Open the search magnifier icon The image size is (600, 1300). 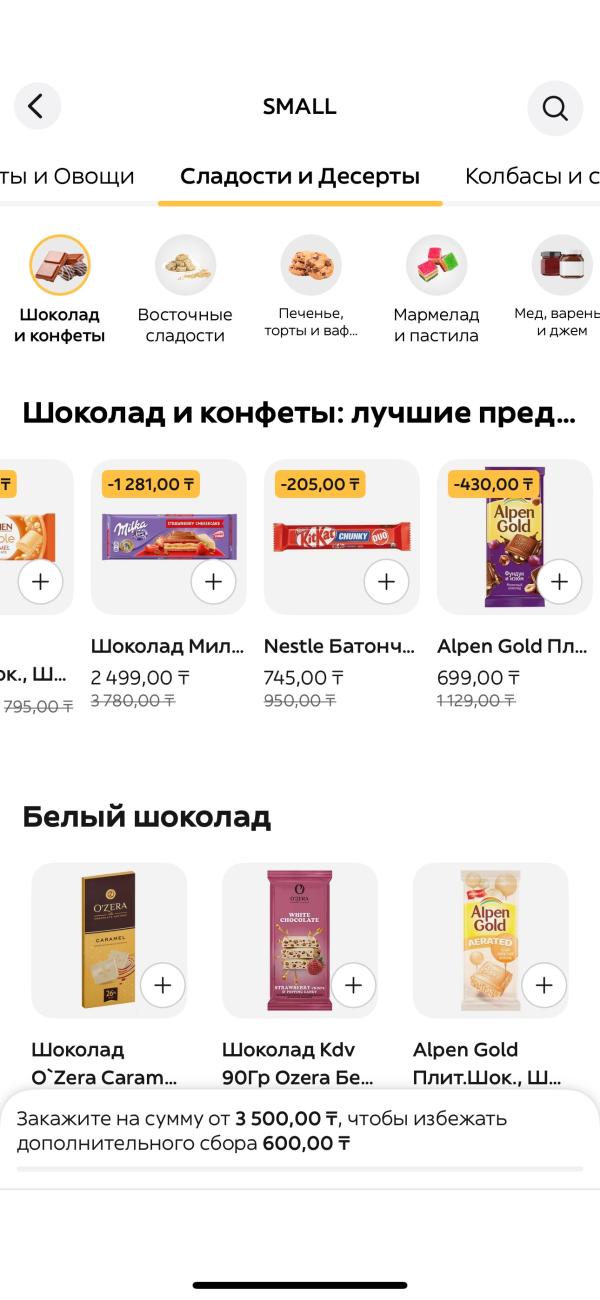555,107
